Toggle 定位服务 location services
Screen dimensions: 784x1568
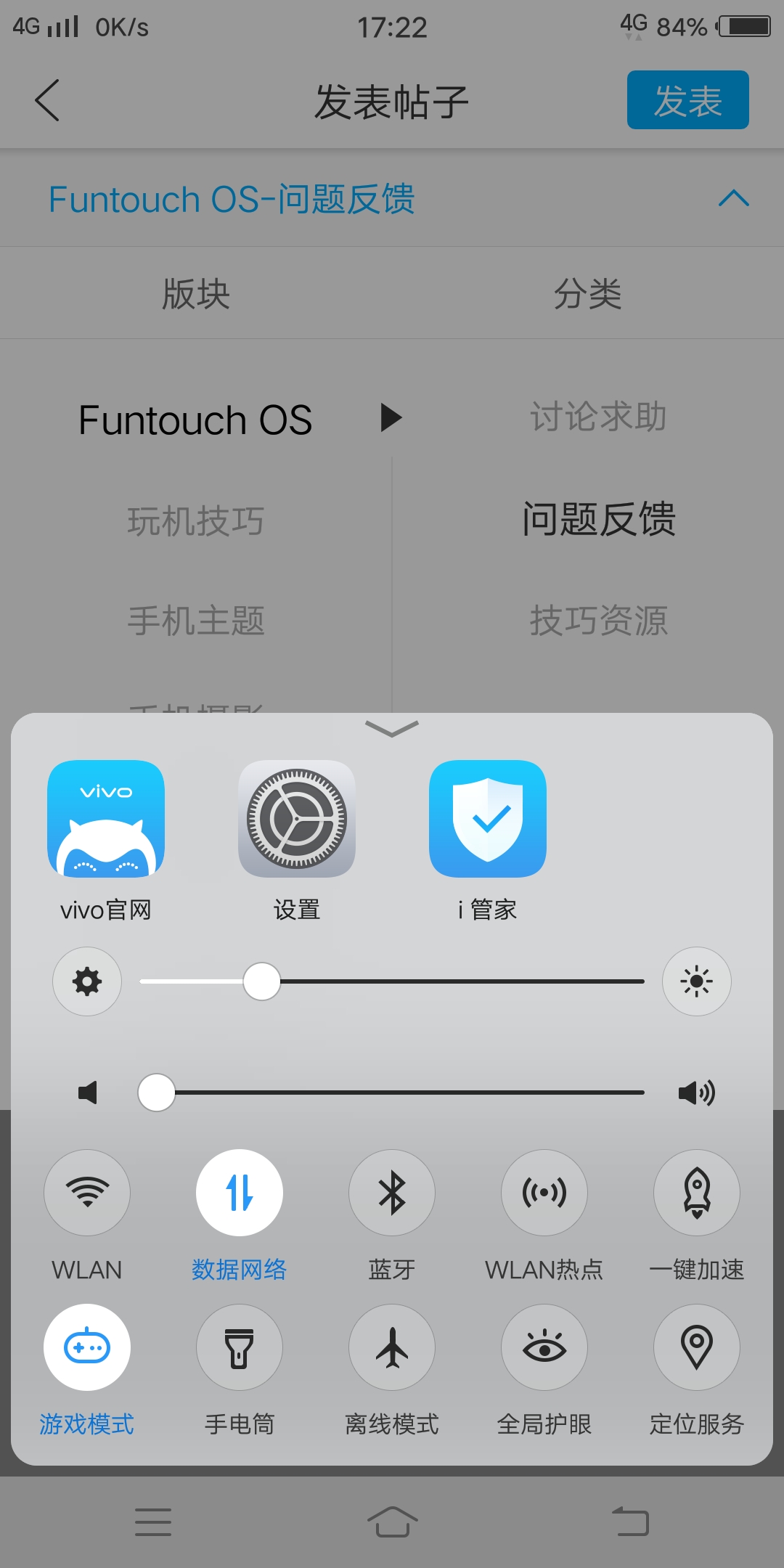pos(697,1347)
